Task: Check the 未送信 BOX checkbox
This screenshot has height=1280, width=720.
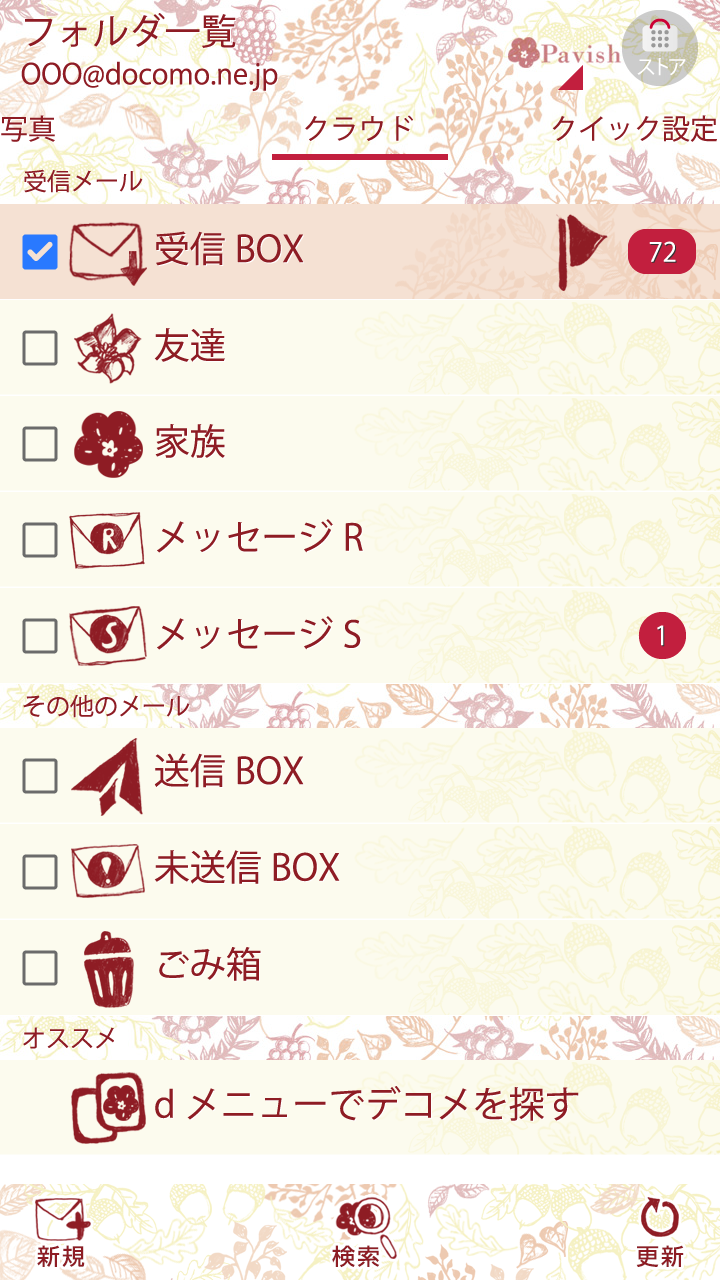Action: (40, 871)
